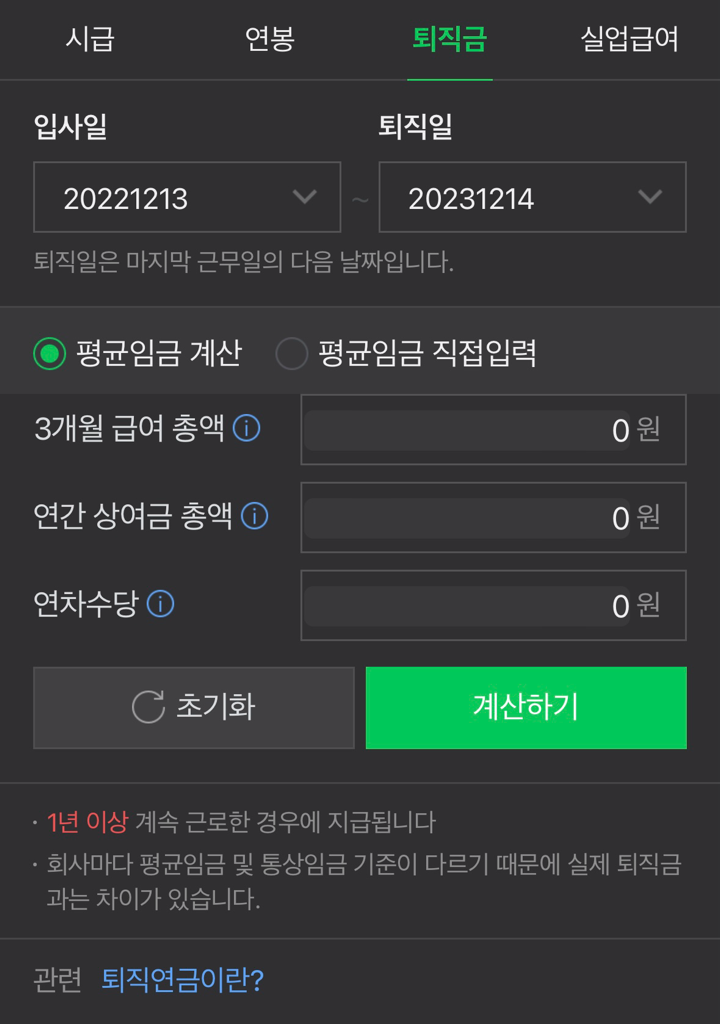
Task: Reset the form with 초기화
Action: click(194, 708)
